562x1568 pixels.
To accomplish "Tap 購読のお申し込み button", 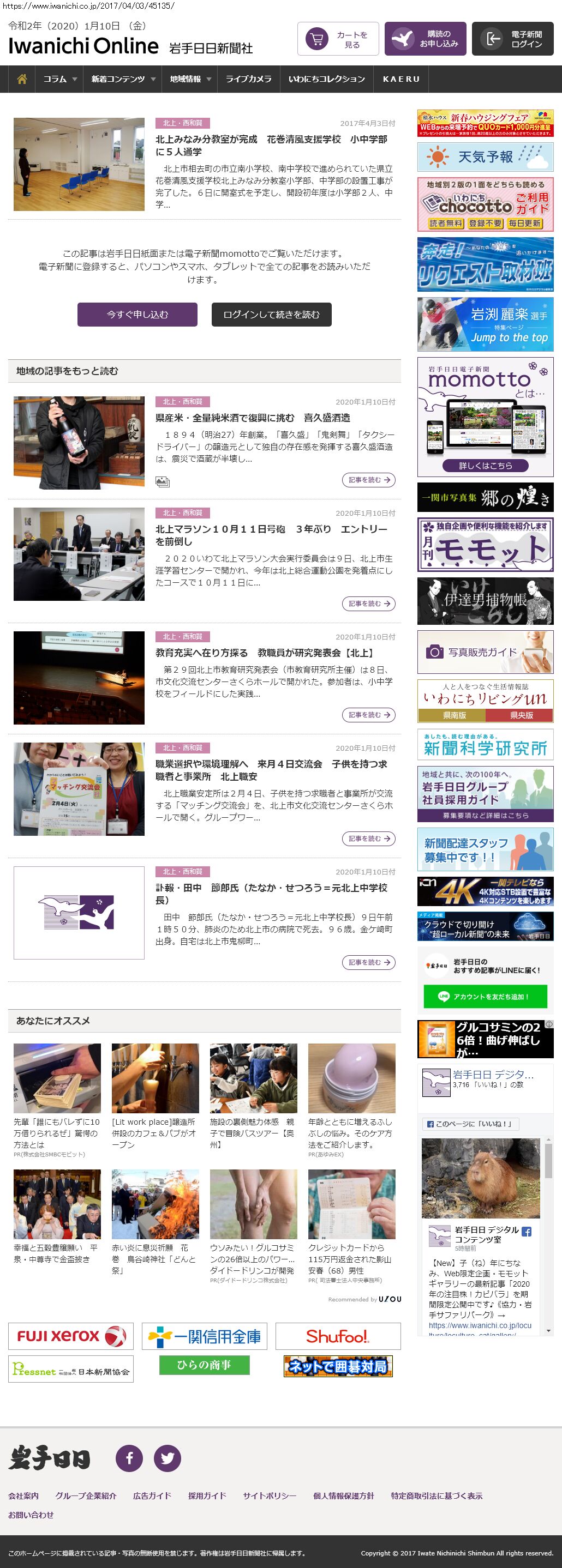I will click(x=425, y=40).
